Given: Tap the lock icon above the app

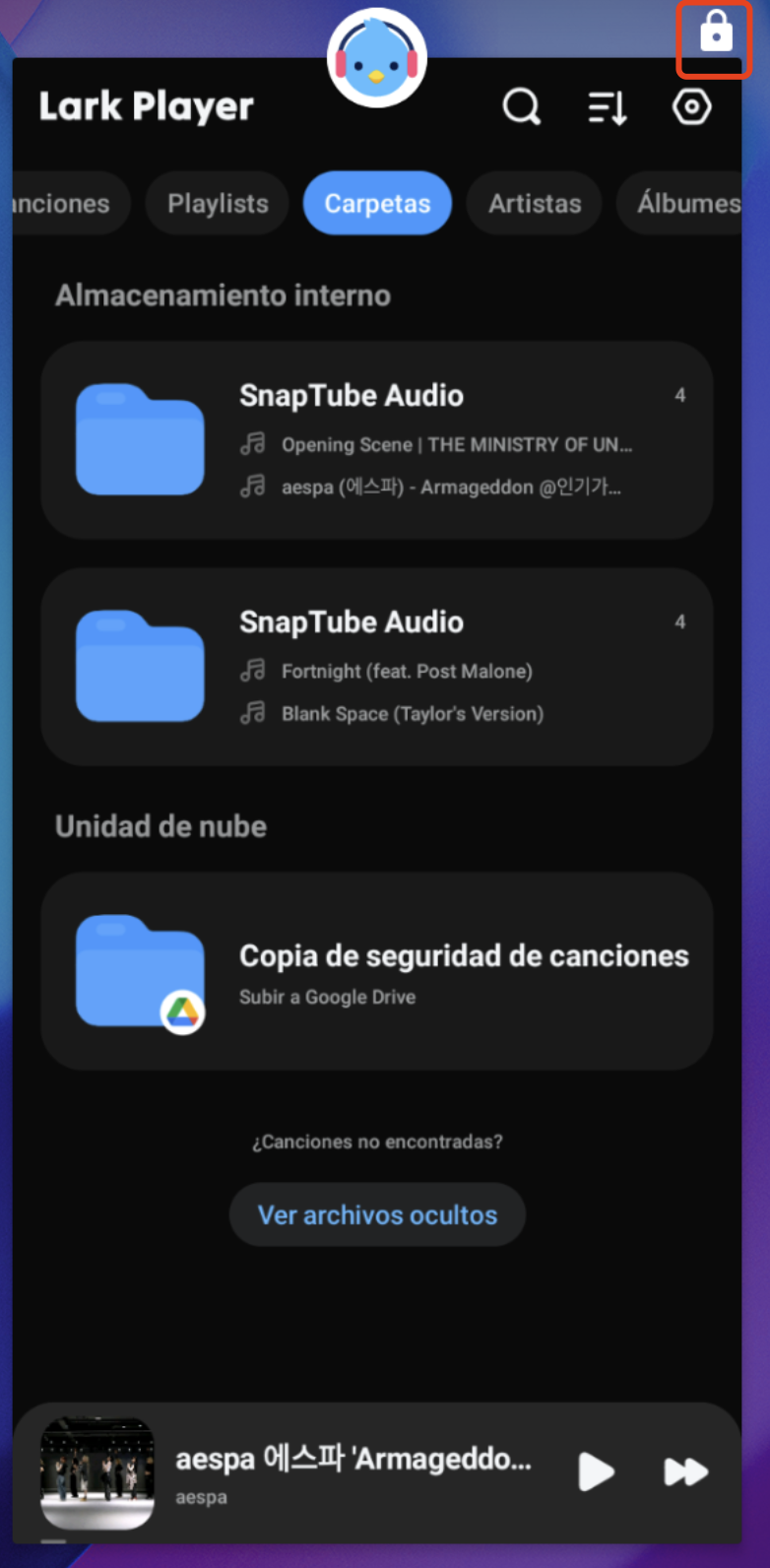Looking at the screenshot, I should coord(716,33).
